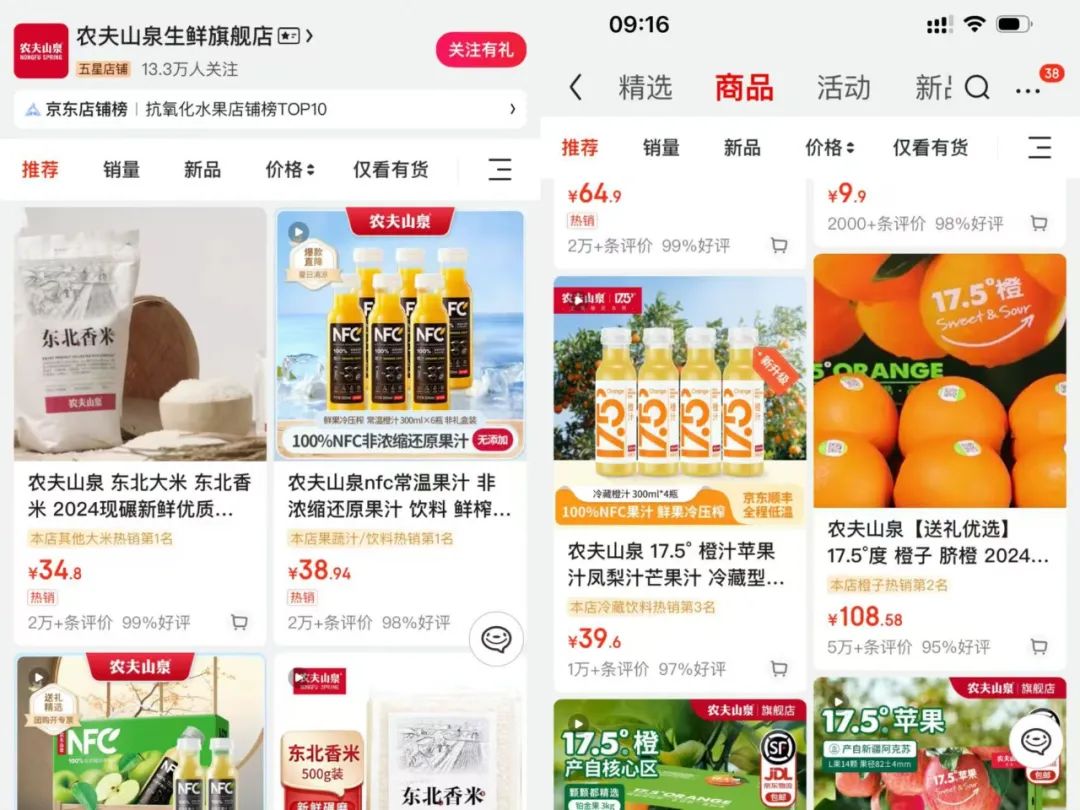Viewport: 1080px width, 810px height.
Task: Open the 东北大米 东北香米 product card
Action: coord(140,400)
